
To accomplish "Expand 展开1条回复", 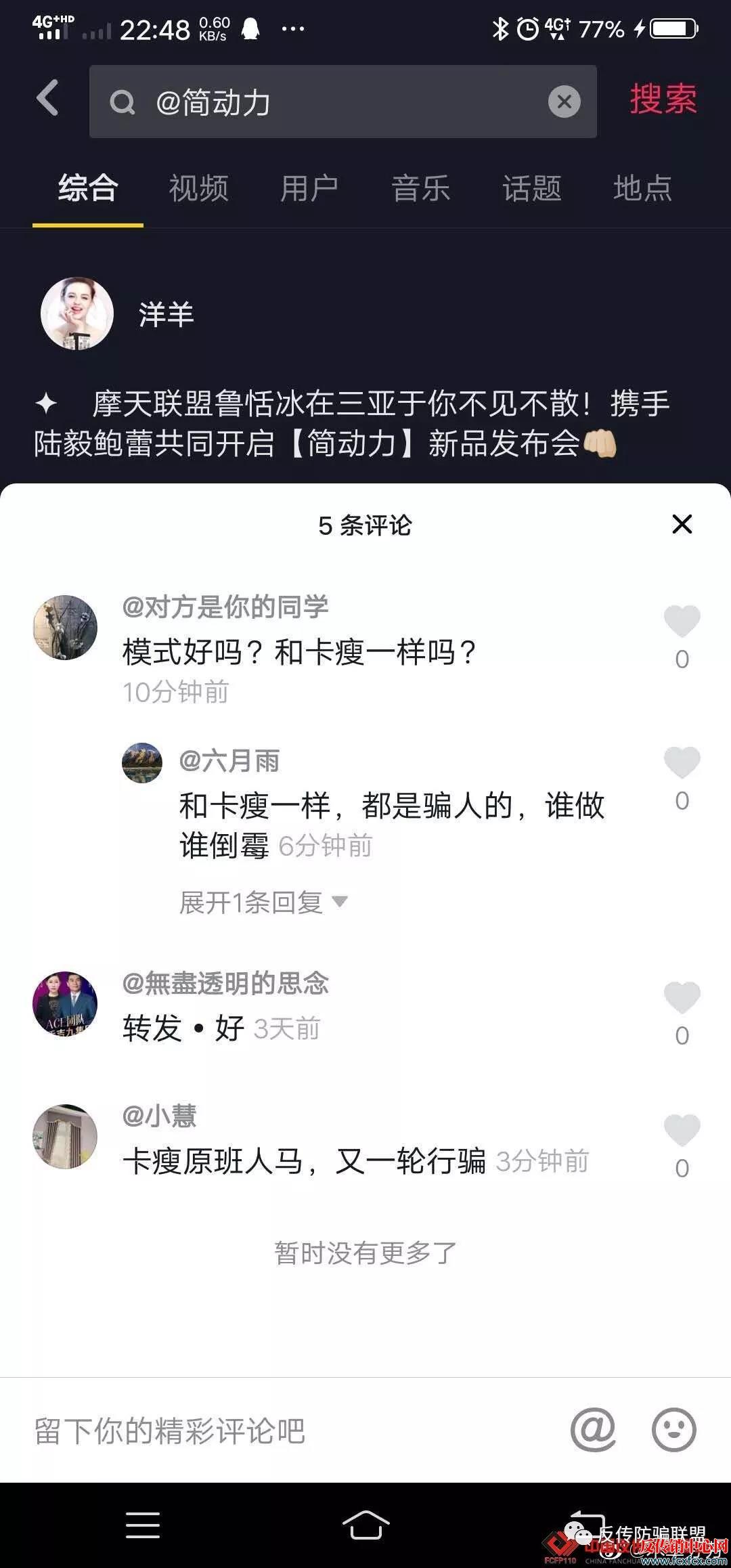I will 263,902.
